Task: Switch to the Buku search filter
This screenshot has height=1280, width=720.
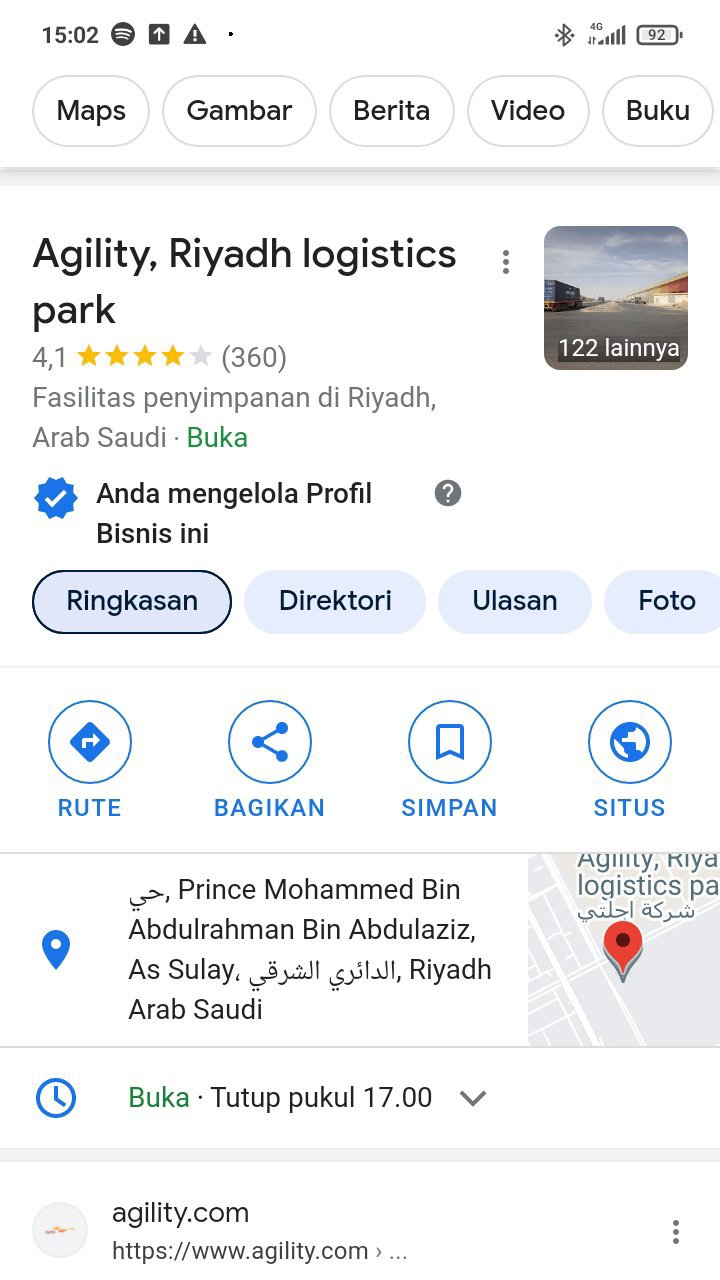Action: point(658,111)
